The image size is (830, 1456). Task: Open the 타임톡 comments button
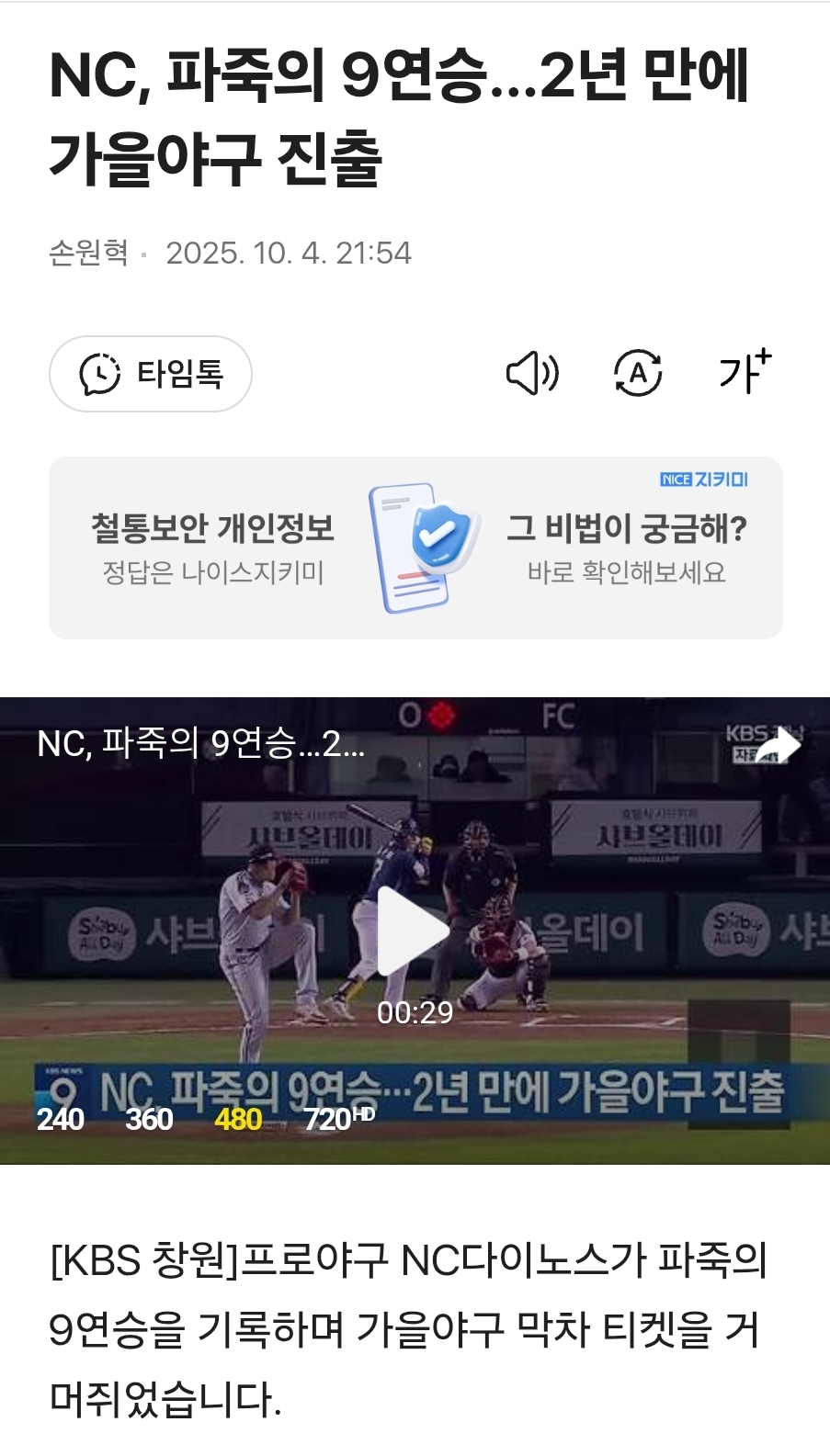pyautogui.click(x=151, y=374)
